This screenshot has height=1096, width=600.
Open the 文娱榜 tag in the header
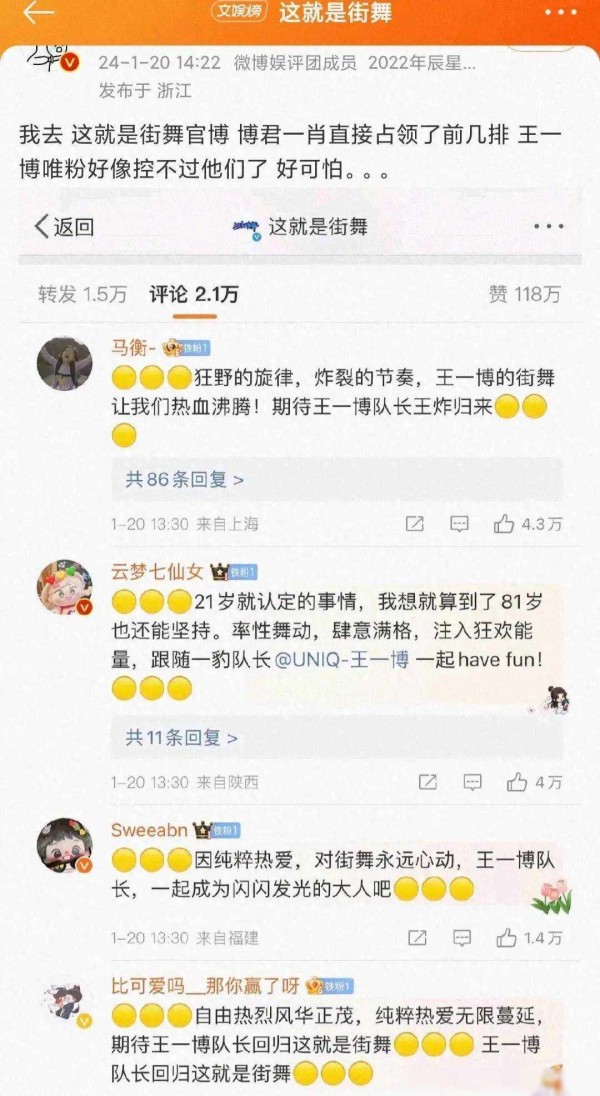[x=239, y=13]
